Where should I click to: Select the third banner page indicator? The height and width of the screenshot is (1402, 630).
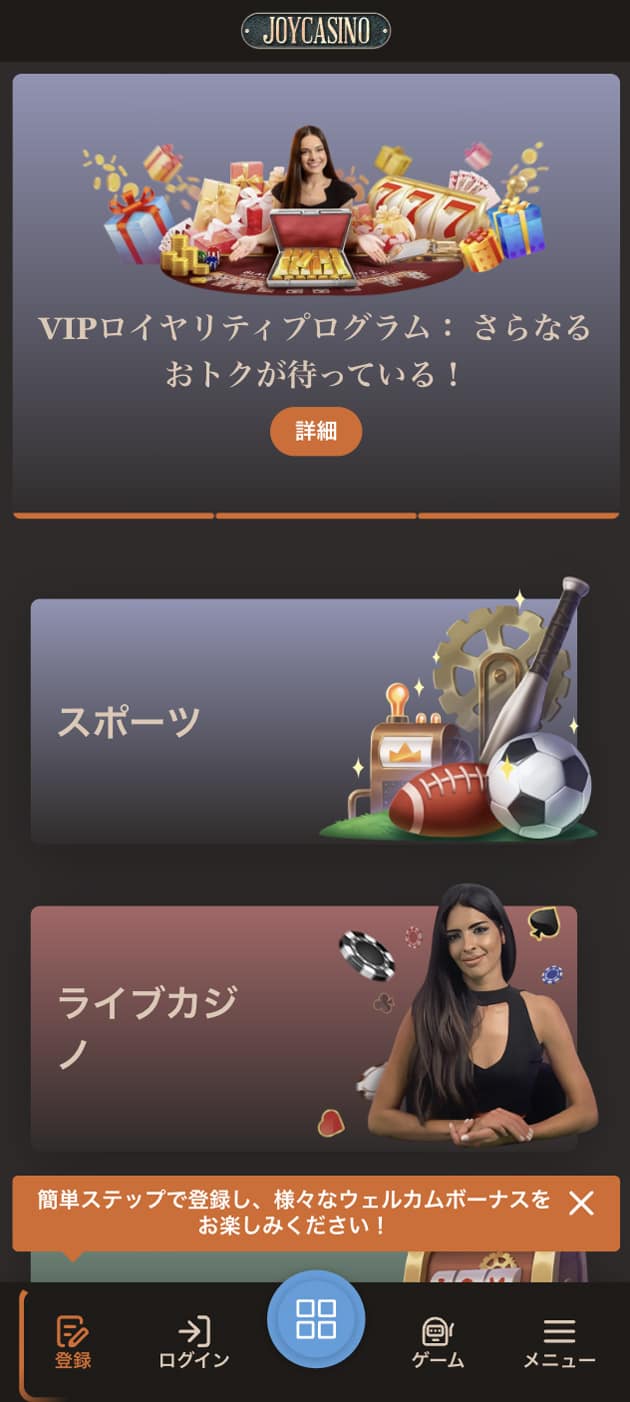pyautogui.click(x=518, y=516)
